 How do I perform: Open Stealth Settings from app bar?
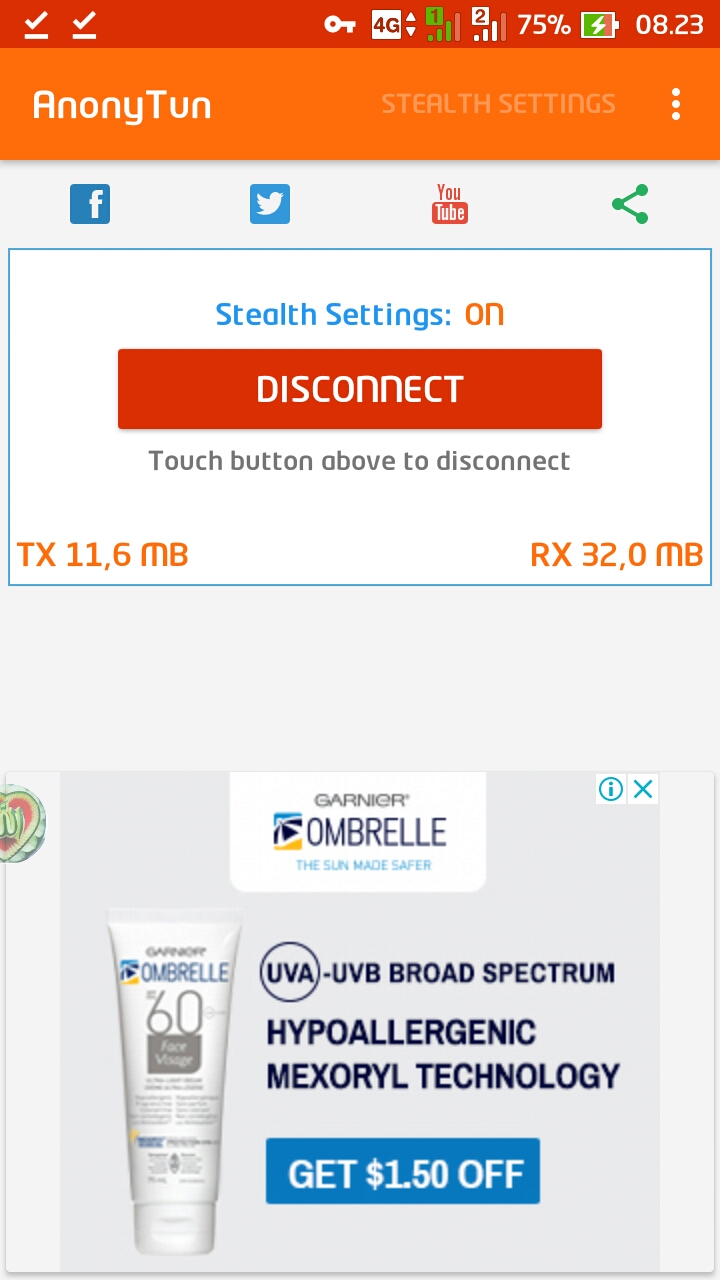tap(498, 104)
